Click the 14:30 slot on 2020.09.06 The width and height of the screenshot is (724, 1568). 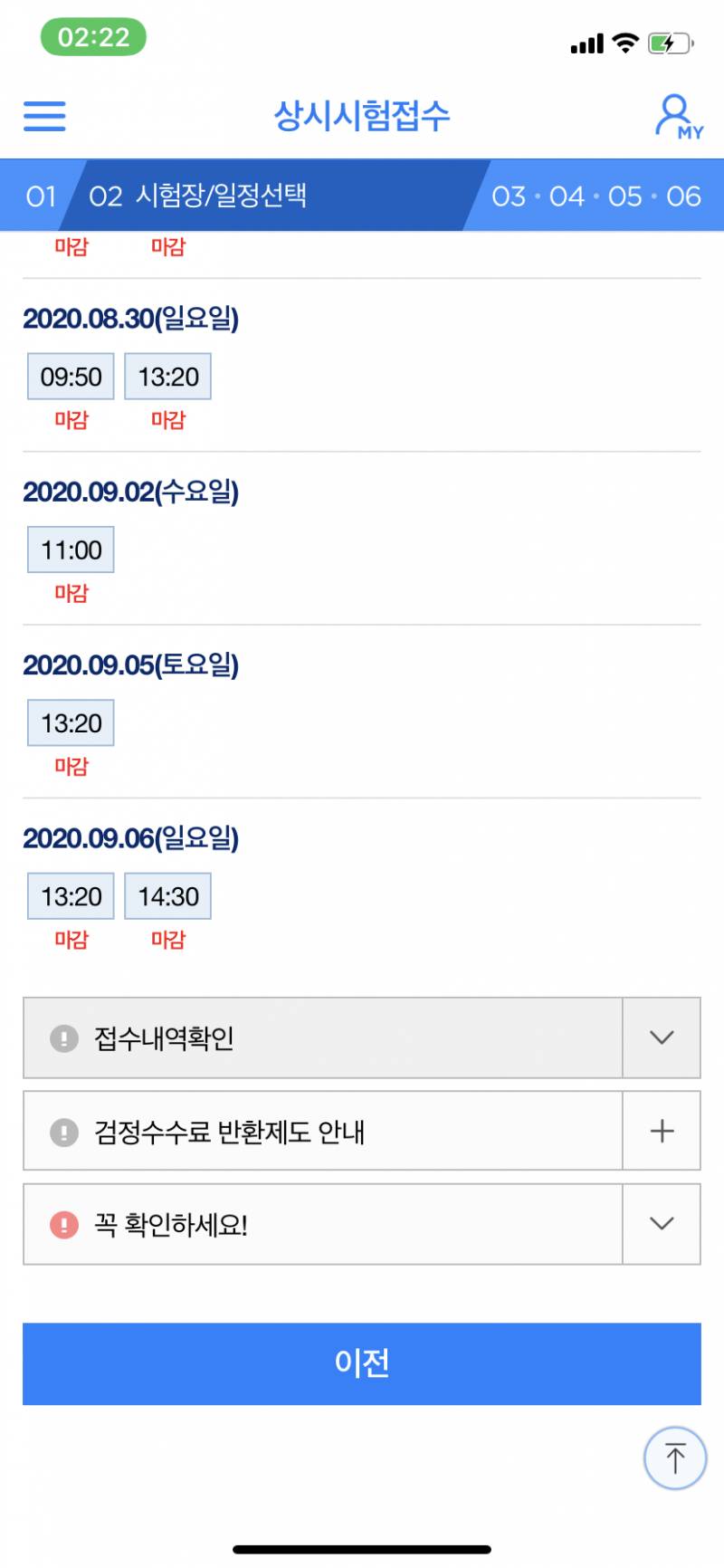(x=168, y=895)
